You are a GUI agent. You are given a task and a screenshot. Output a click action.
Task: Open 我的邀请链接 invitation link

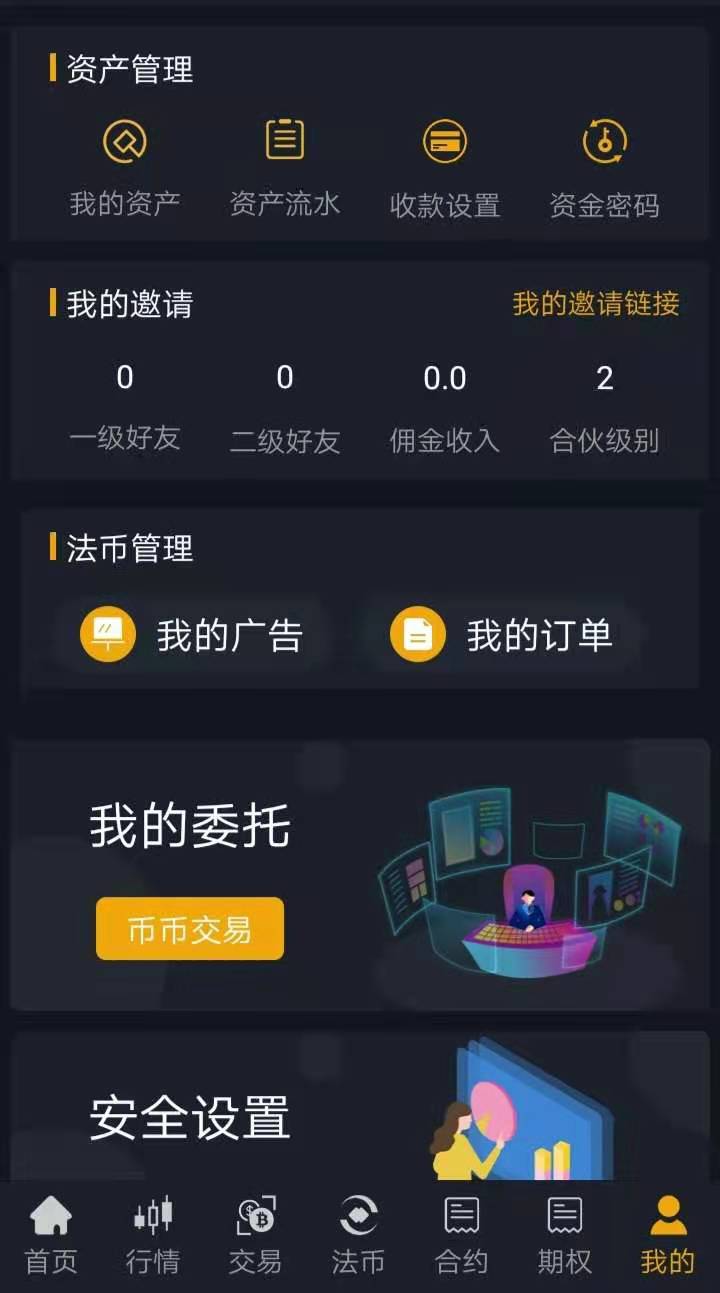pyautogui.click(x=595, y=307)
